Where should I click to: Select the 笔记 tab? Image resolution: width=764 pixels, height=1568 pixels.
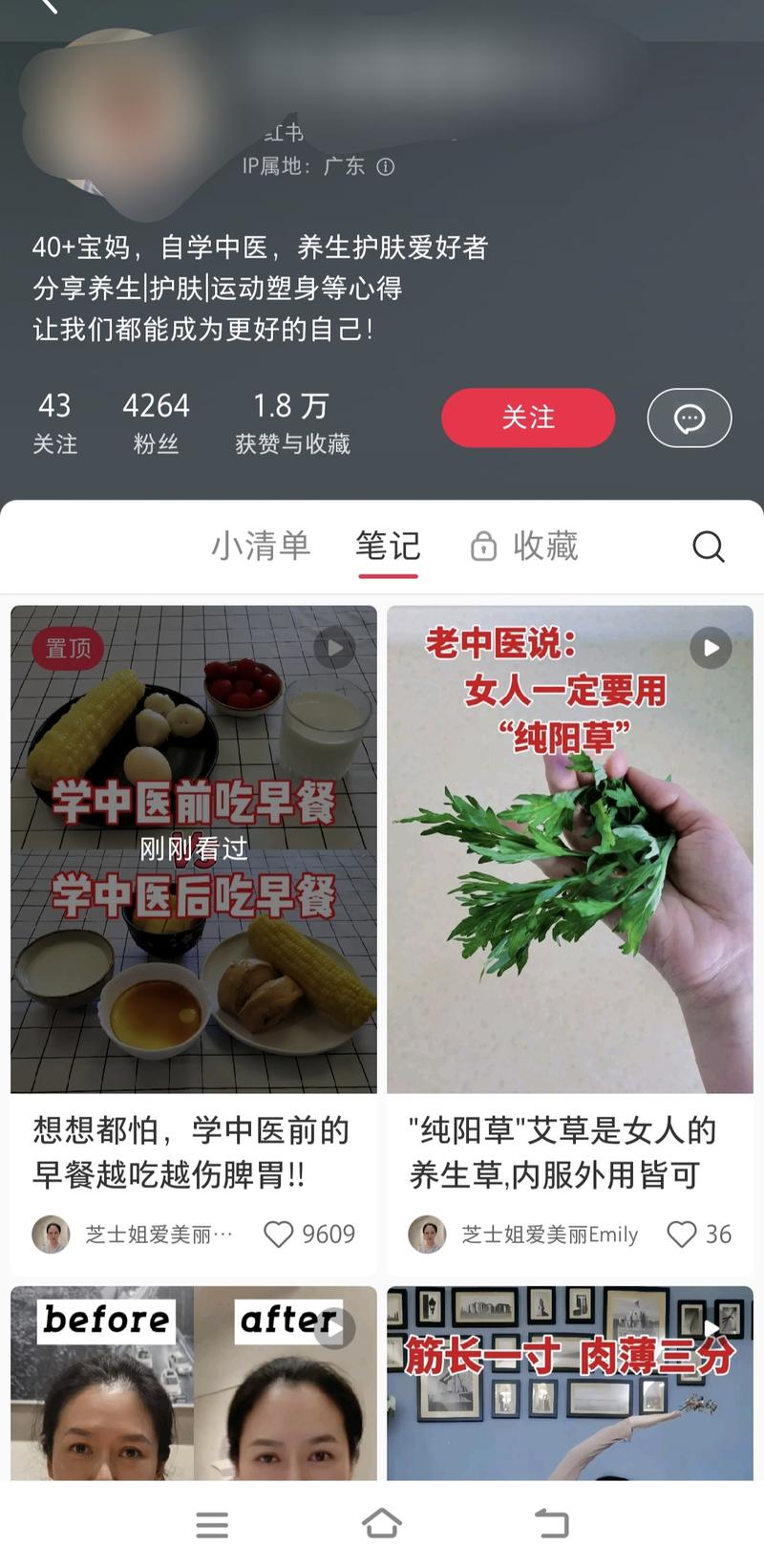388,547
